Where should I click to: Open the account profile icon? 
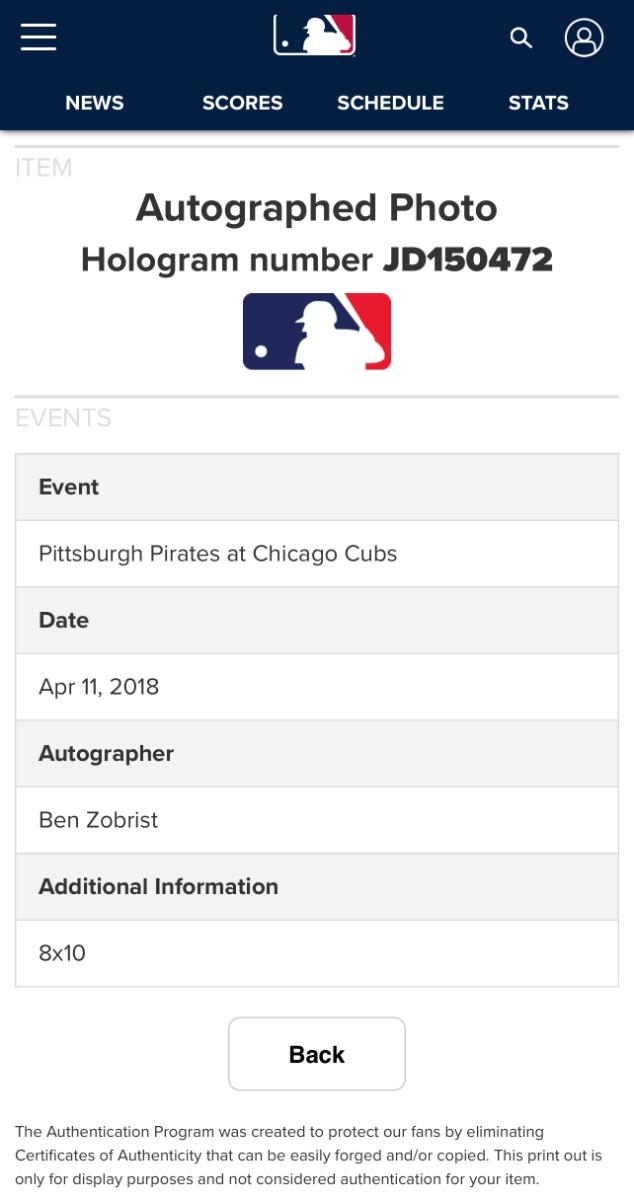[x=584, y=38]
